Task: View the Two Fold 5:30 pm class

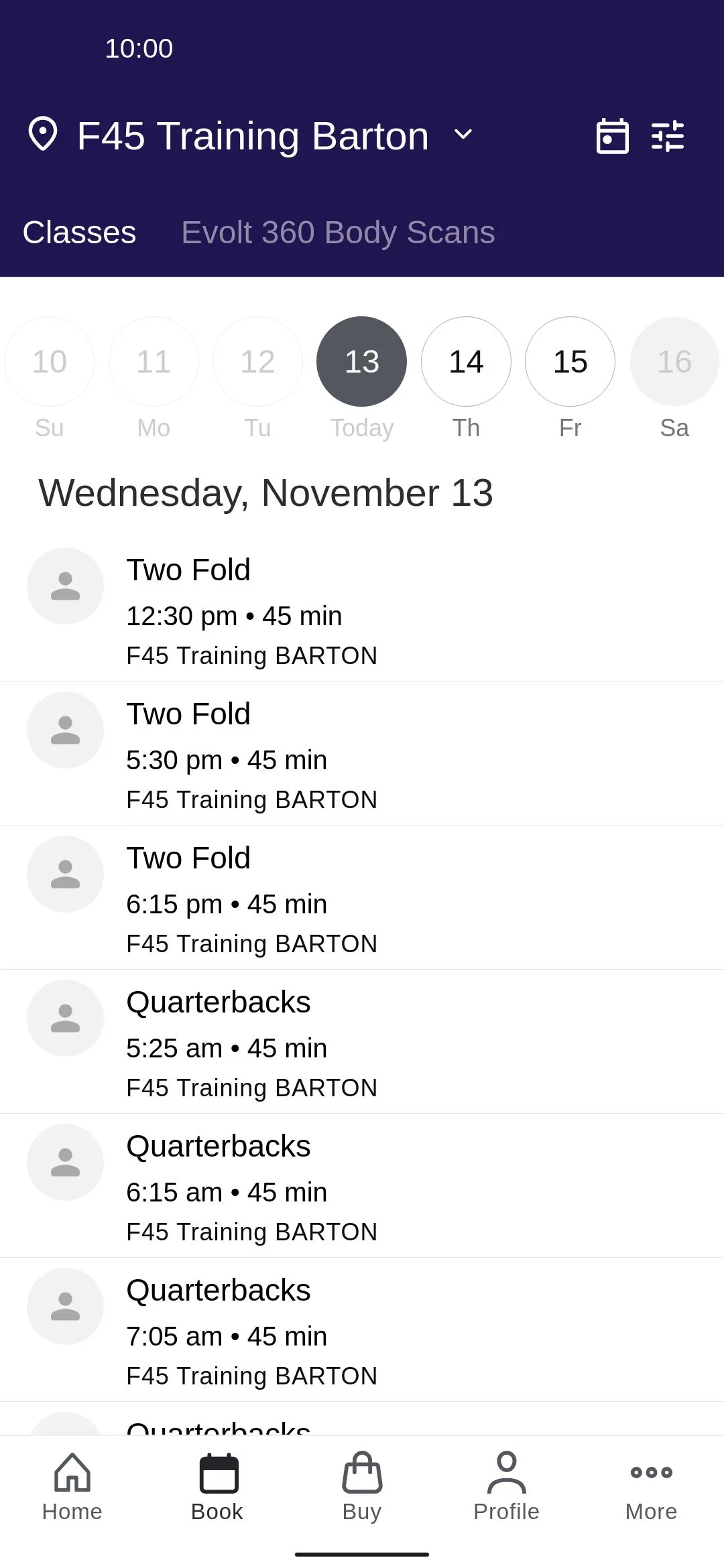Action: [362, 754]
